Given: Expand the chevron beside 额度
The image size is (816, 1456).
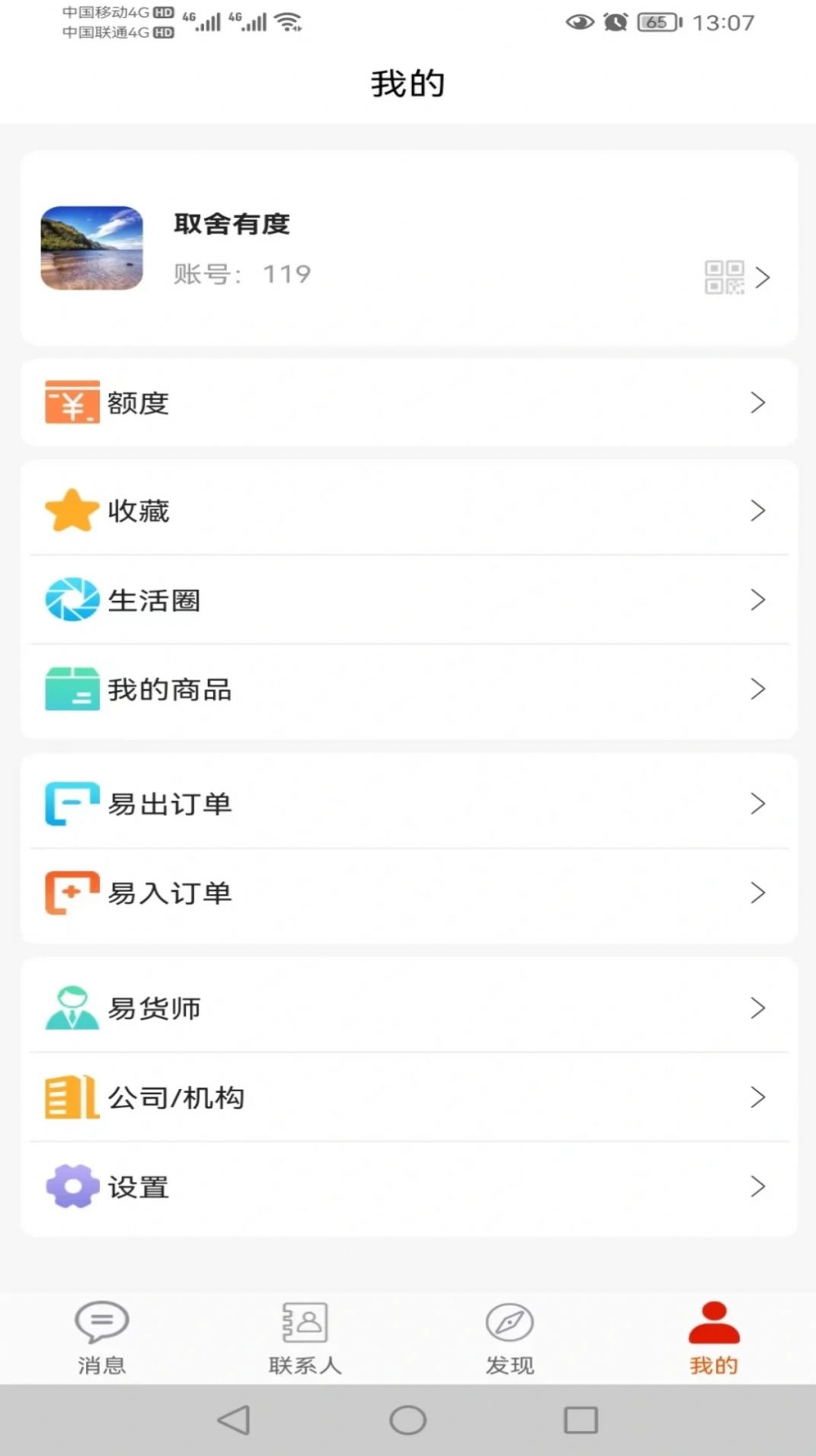Looking at the screenshot, I should 757,402.
